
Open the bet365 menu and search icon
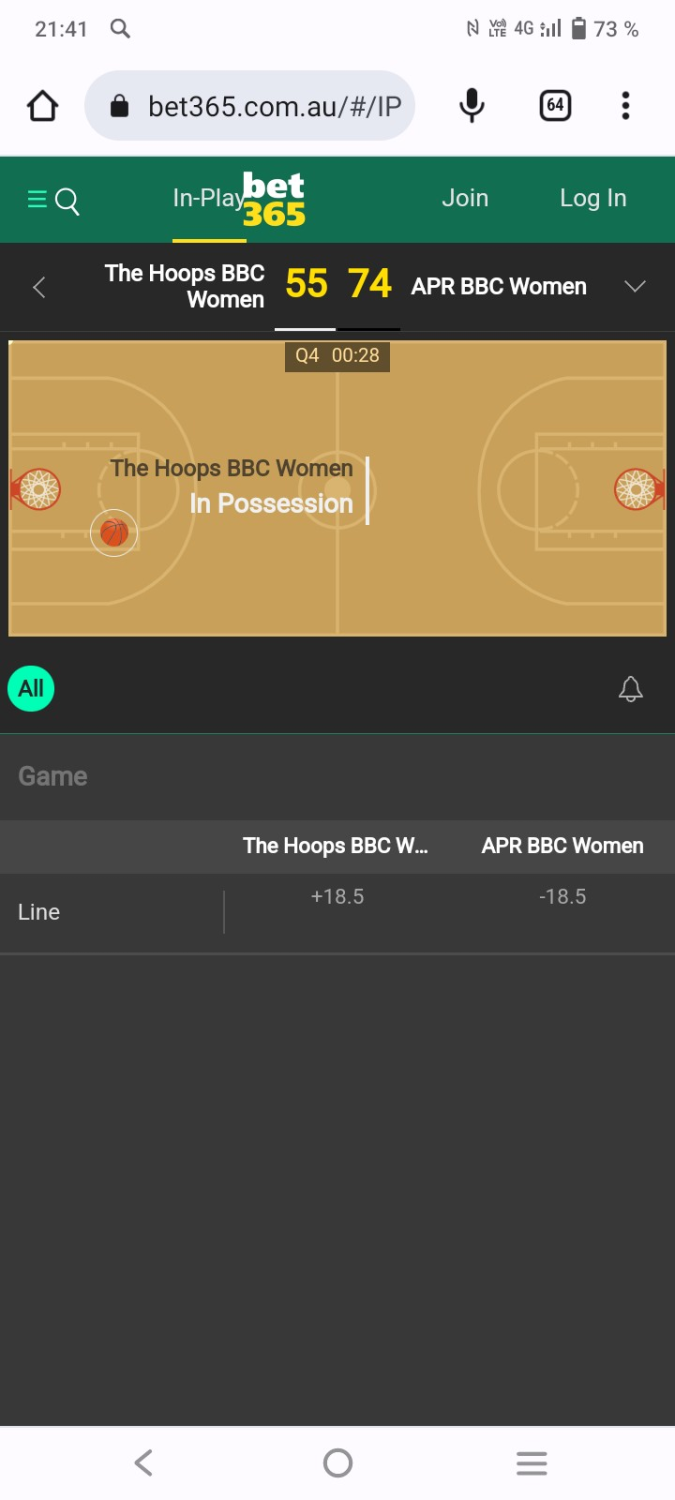[x=53, y=200]
